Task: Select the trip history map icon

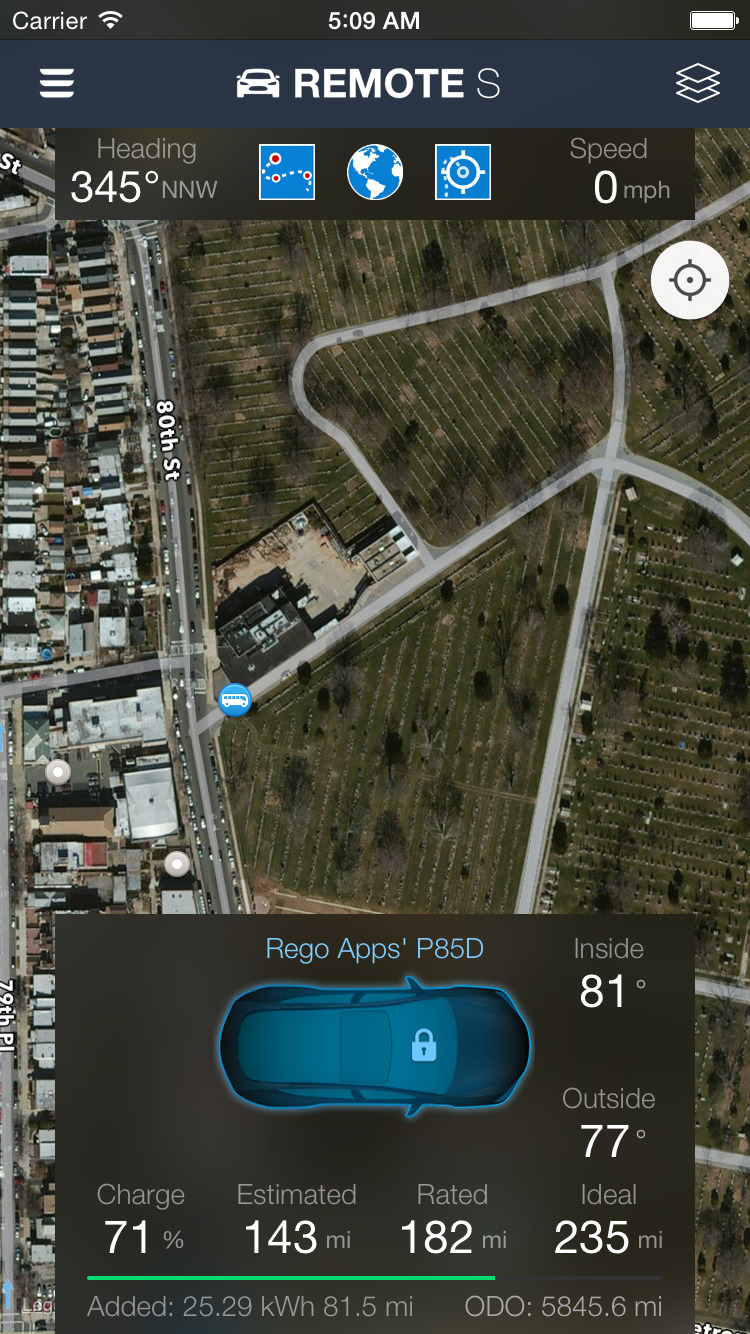Action: tap(287, 172)
